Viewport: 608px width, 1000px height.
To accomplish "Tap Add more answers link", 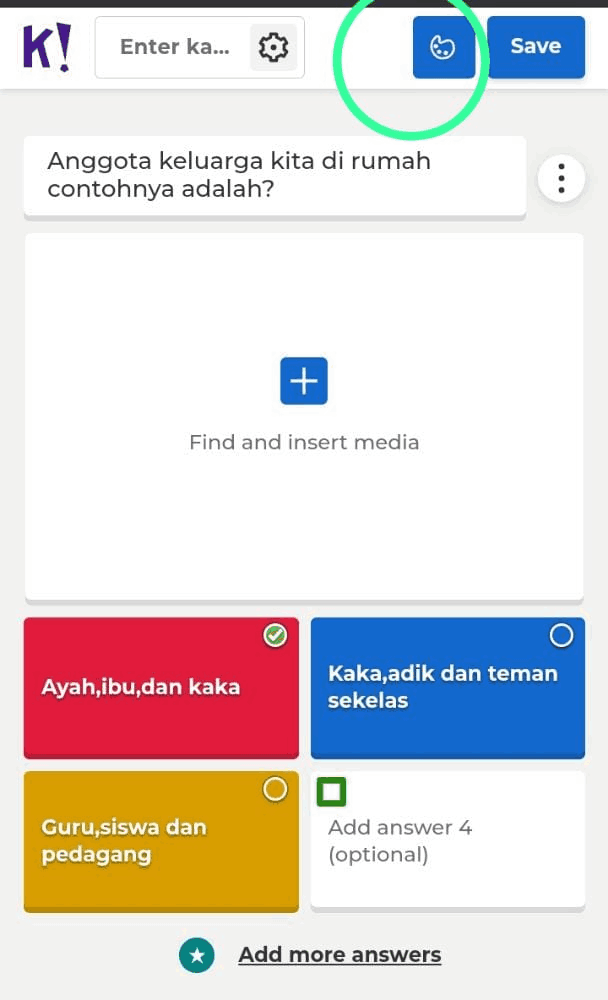I will pyautogui.click(x=339, y=955).
